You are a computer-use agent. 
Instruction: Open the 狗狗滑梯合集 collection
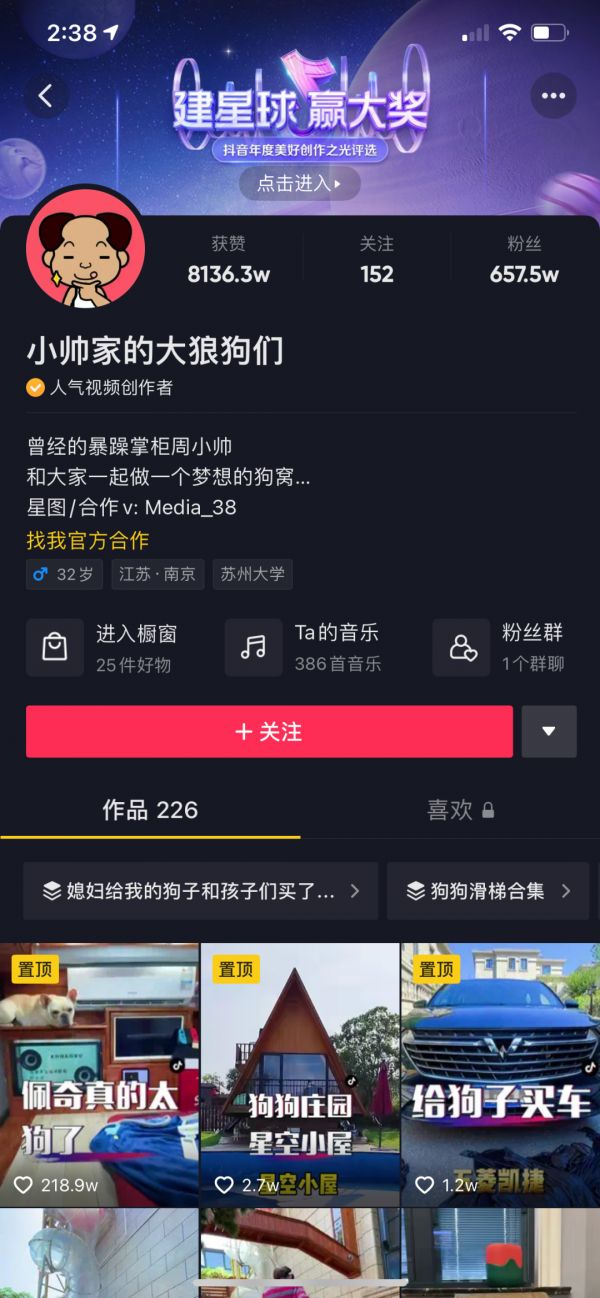pyautogui.click(x=488, y=891)
